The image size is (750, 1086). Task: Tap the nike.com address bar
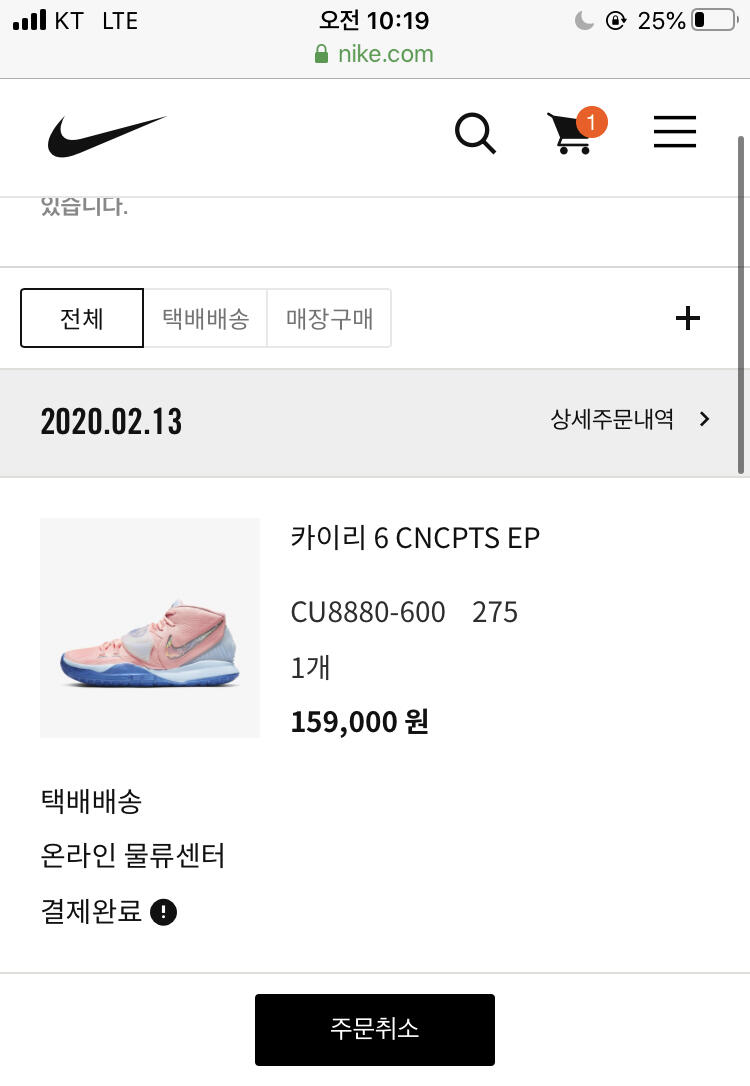point(375,54)
